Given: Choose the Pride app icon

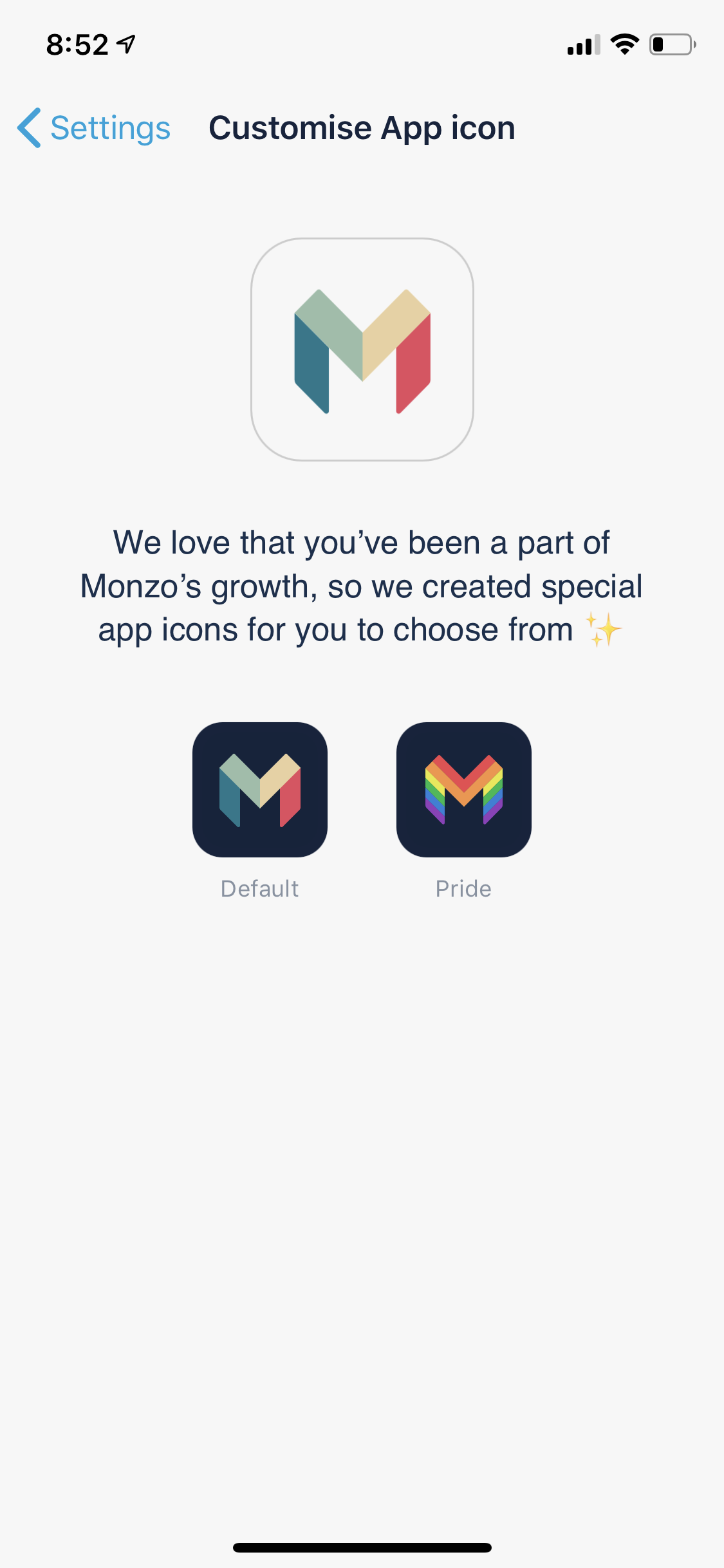Looking at the screenshot, I should point(463,790).
